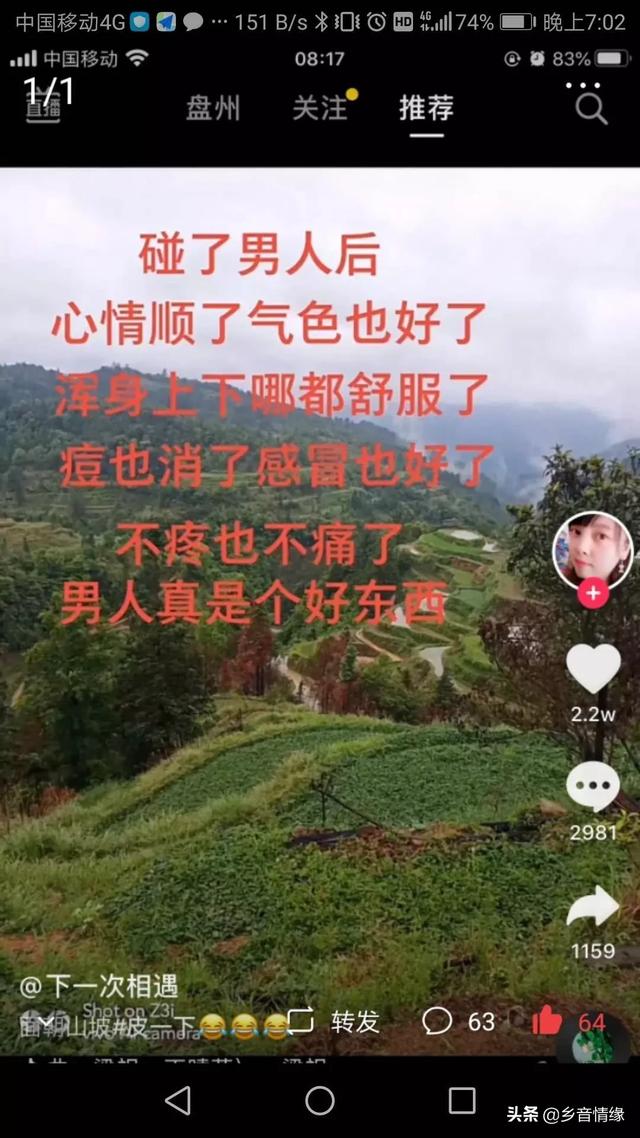
Task: Toggle the red thumbs-up like
Action: pyautogui.click(x=548, y=1021)
